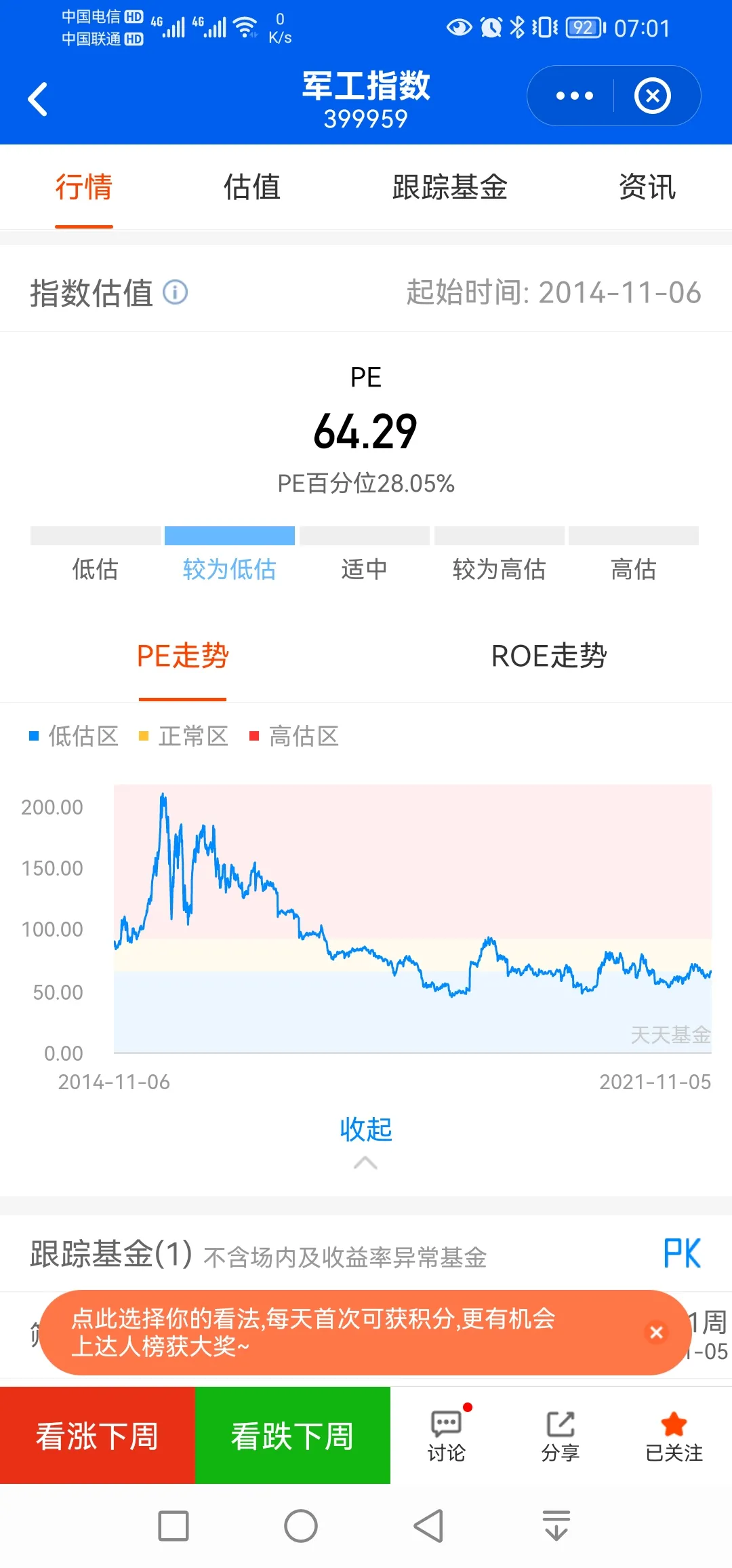Open the 指数估值 info icon

point(176,293)
